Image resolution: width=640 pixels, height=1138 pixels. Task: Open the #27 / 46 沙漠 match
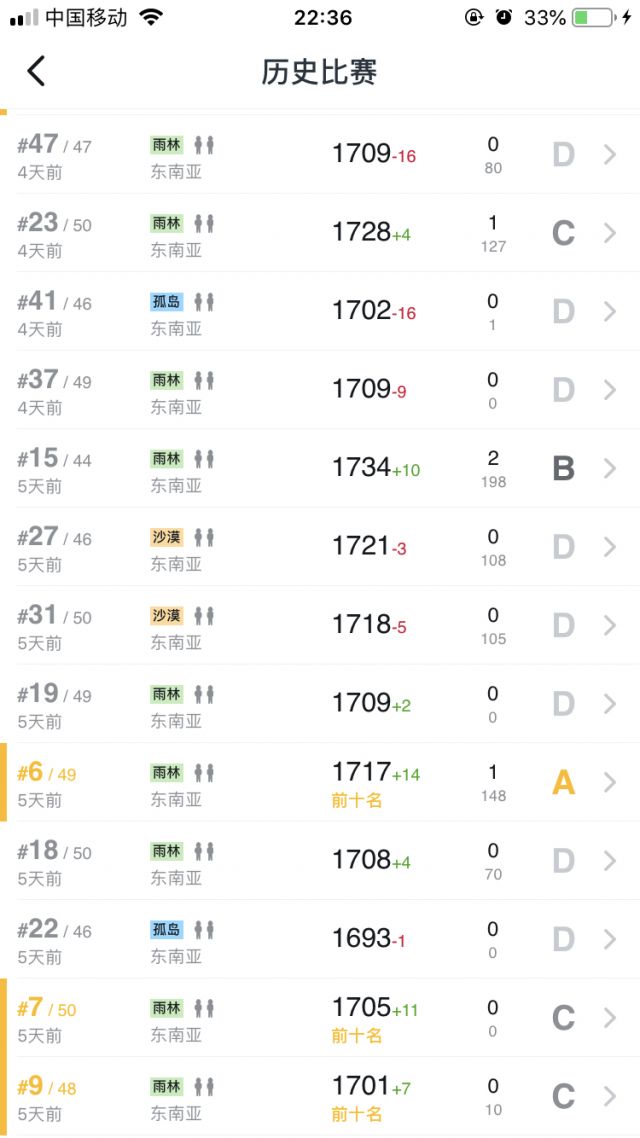pos(320,547)
